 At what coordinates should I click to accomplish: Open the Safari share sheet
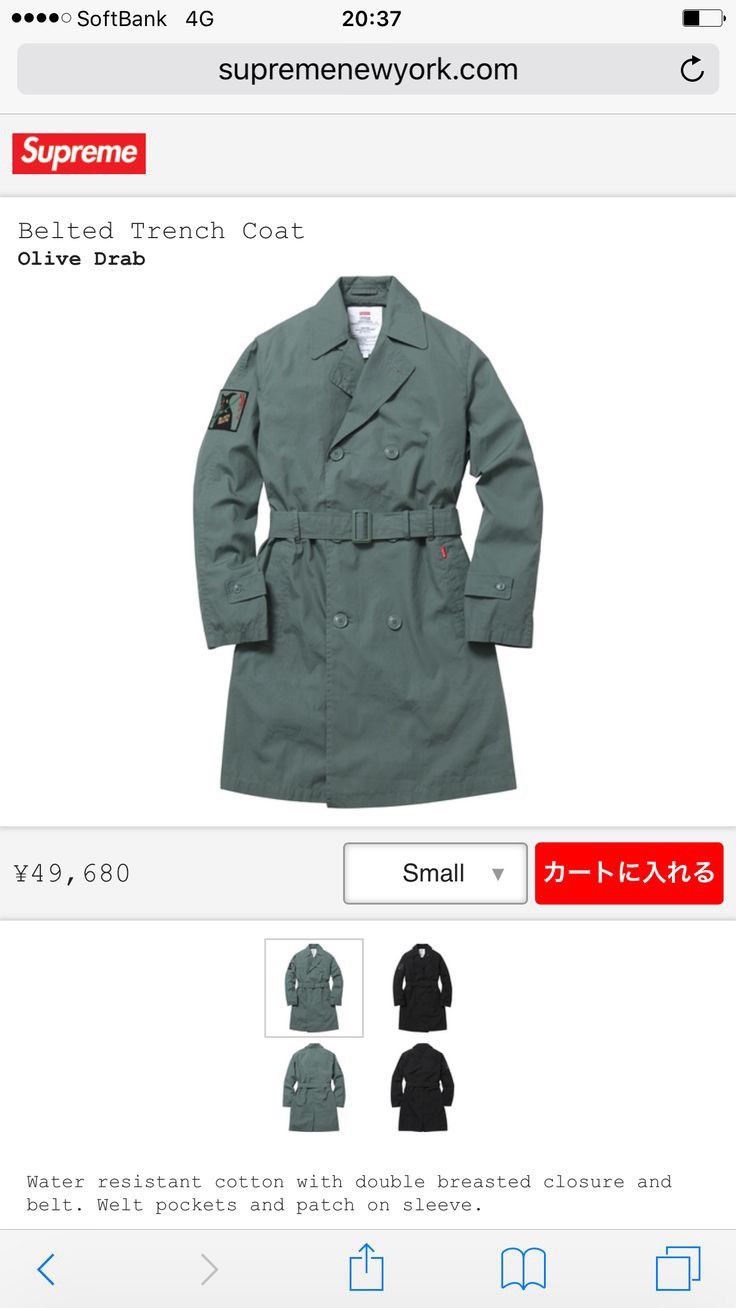tap(367, 1266)
